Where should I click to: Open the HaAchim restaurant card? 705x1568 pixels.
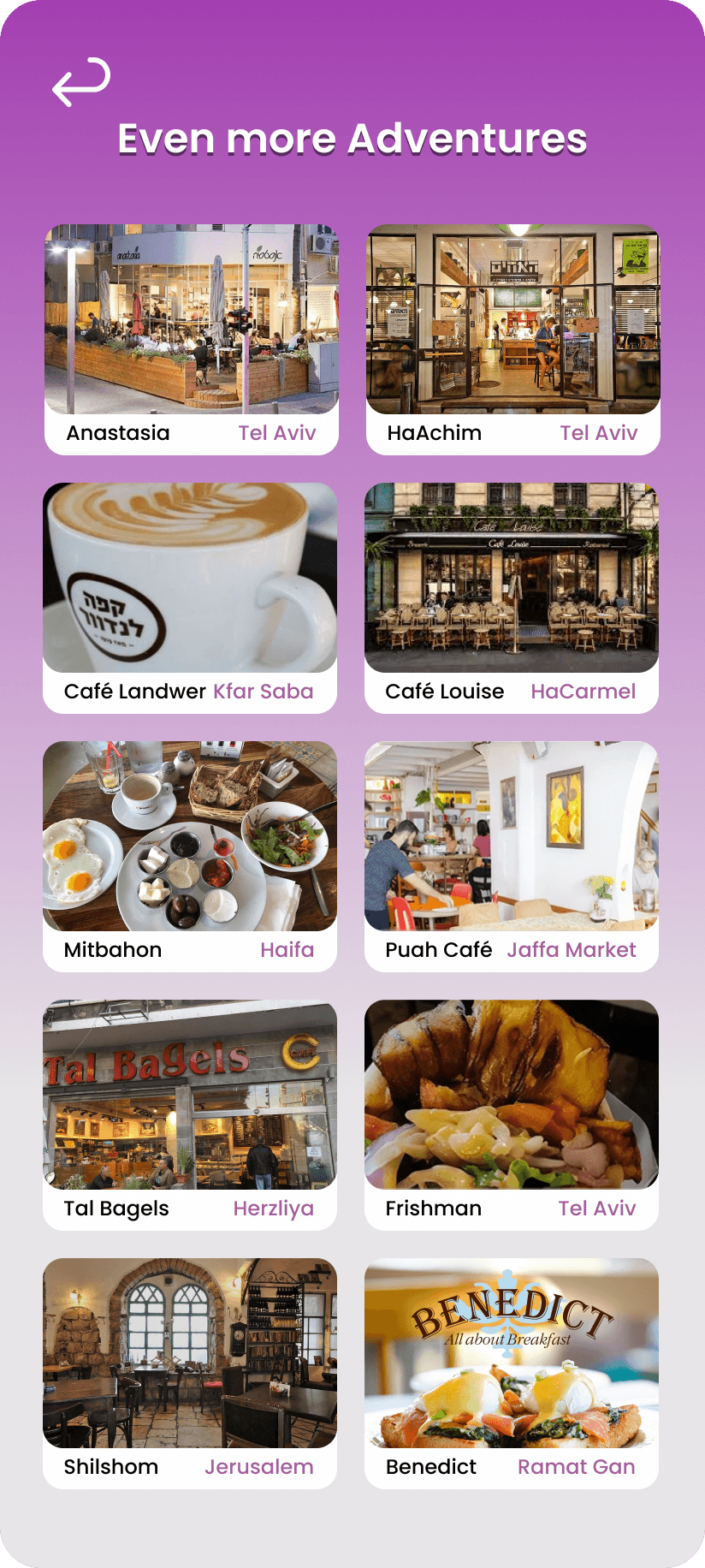click(x=513, y=340)
